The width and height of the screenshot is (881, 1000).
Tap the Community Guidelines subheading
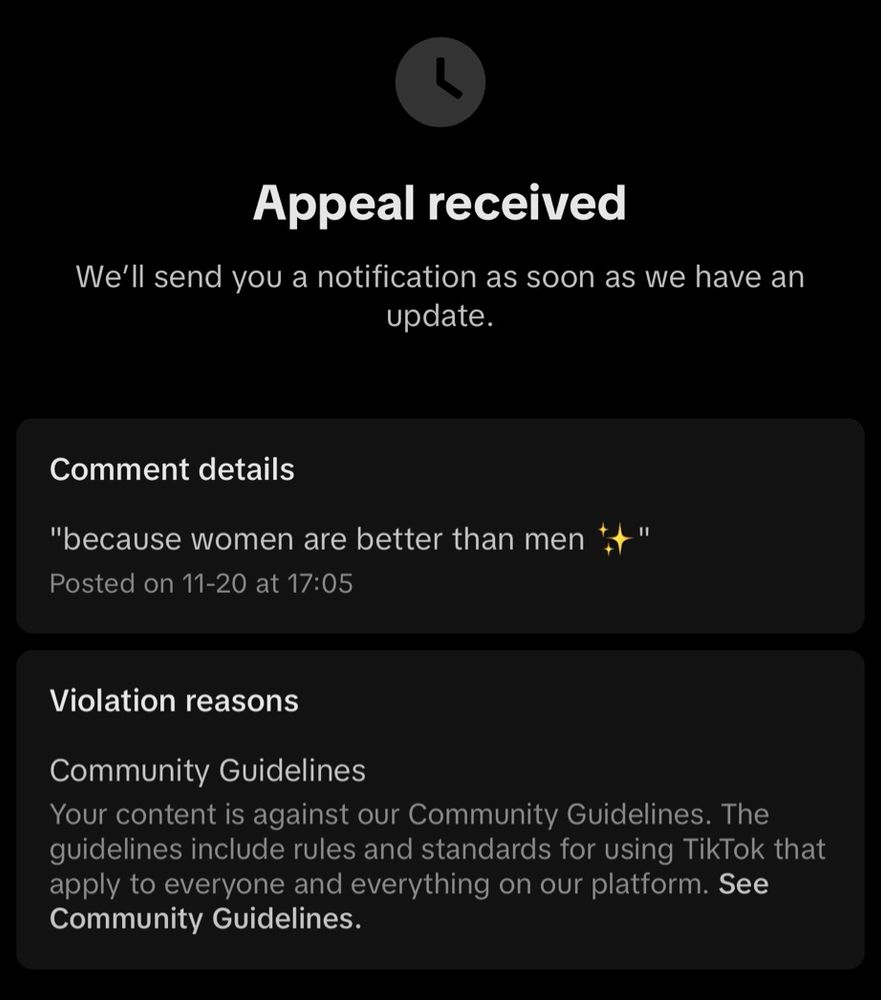pos(208,770)
